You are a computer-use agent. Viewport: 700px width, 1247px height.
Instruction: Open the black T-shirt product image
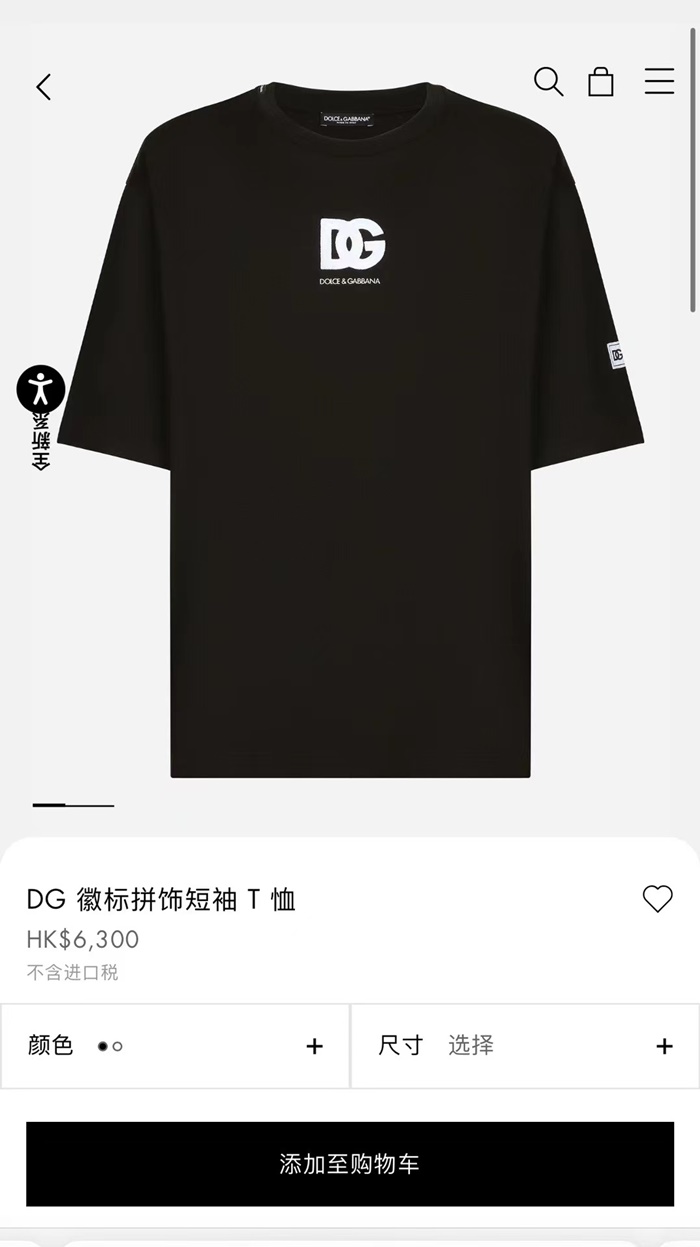(351, 430)
